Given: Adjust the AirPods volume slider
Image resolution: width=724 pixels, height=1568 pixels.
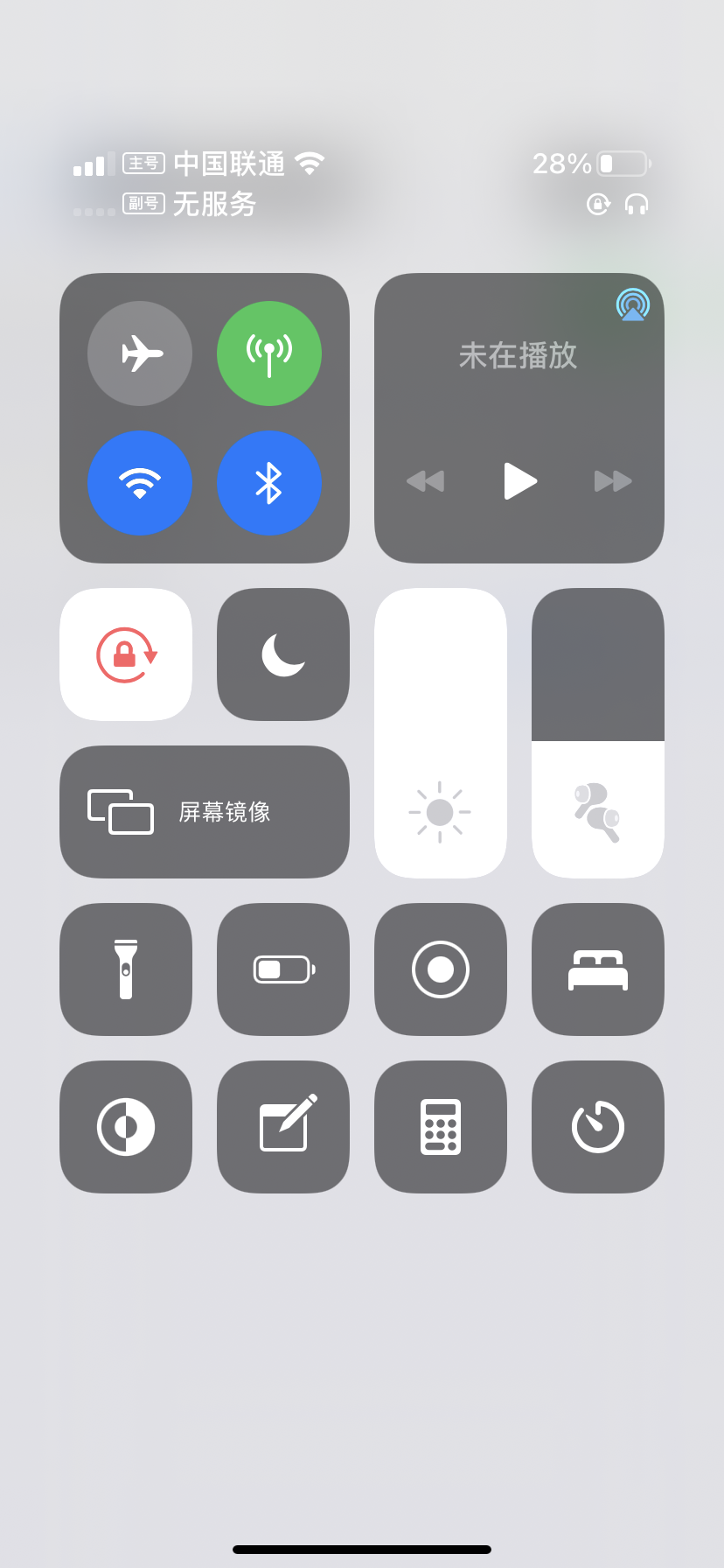Looking at the screenshot, I should point(598,733).
